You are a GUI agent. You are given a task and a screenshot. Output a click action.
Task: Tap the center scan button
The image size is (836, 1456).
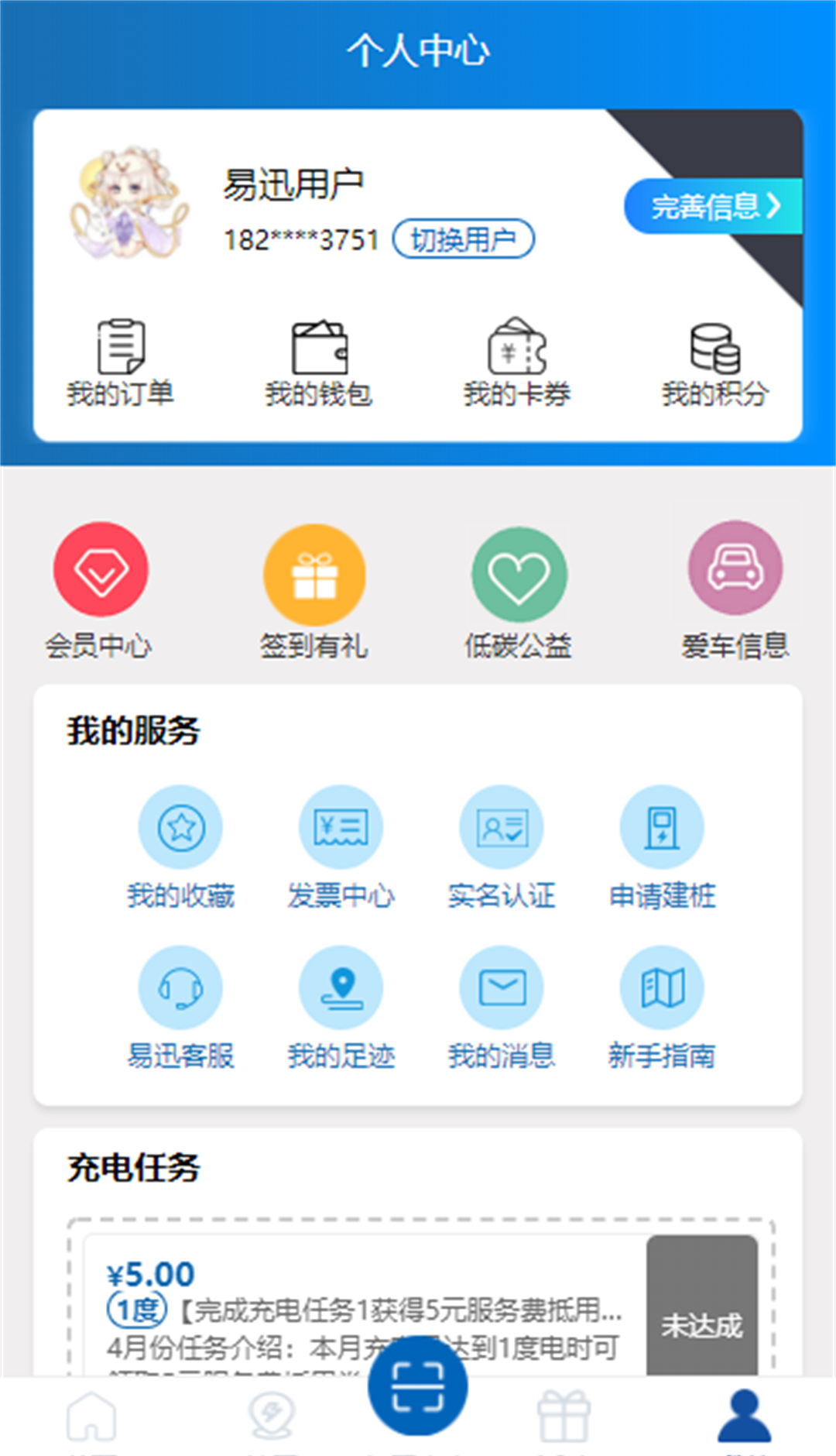click(x=418, y=1386)
